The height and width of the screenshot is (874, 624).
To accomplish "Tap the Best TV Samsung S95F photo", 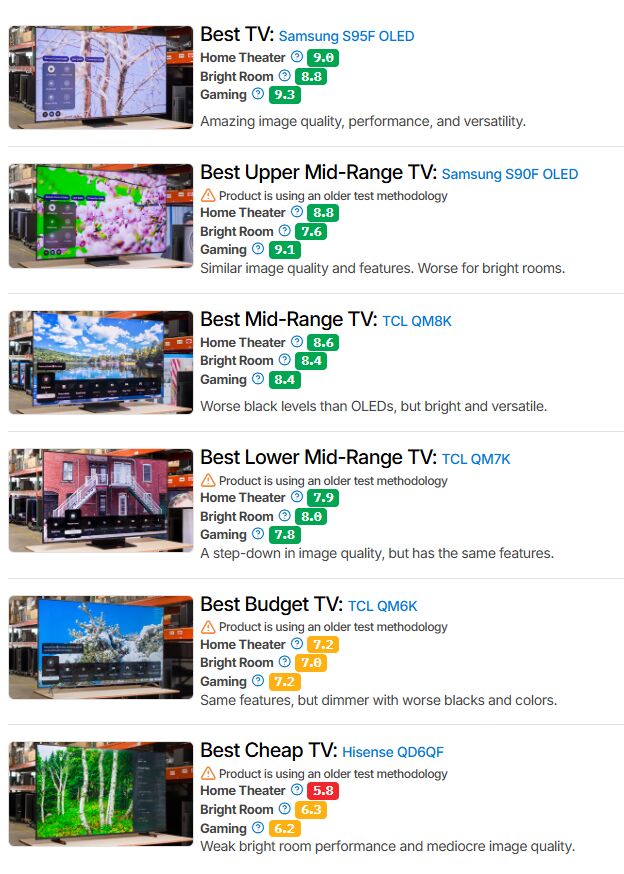I will pos(101,77).
